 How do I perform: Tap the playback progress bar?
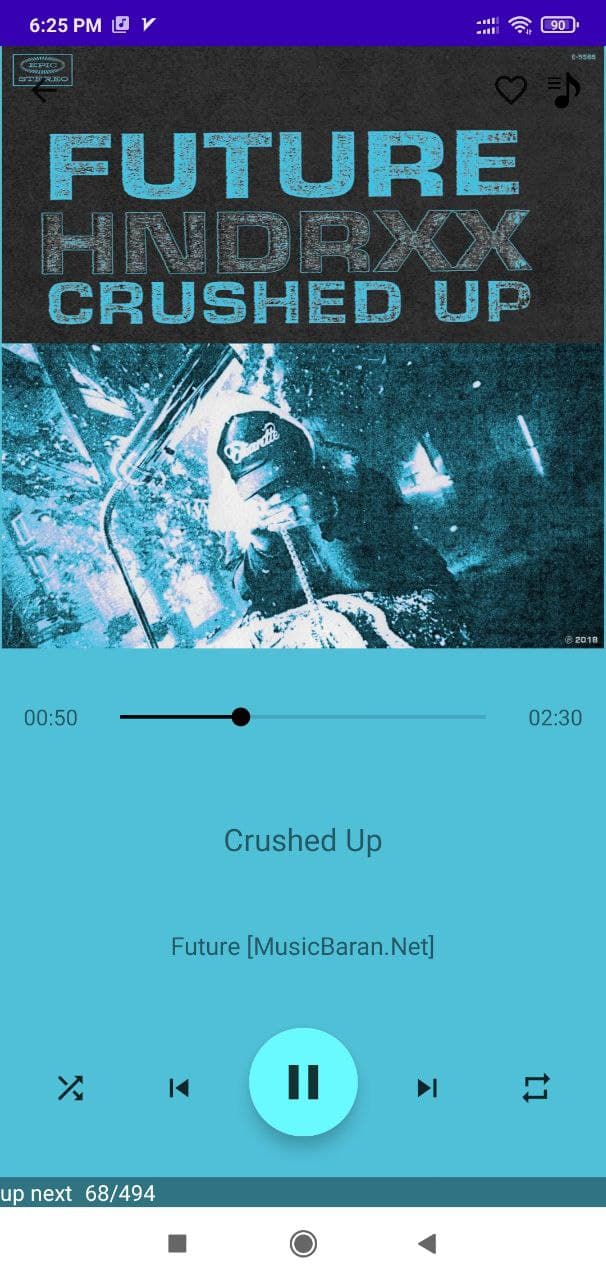303,717
